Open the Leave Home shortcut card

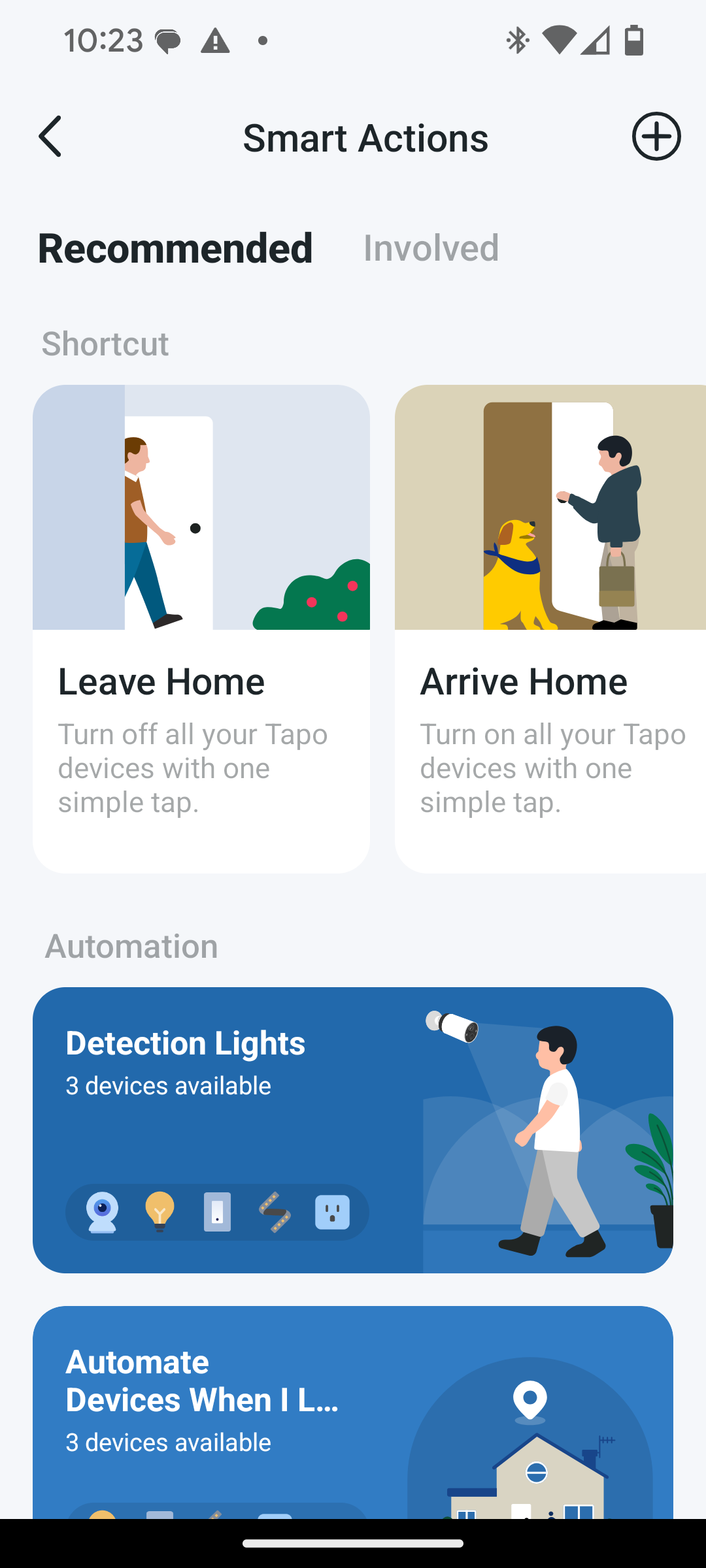[201, 629]
